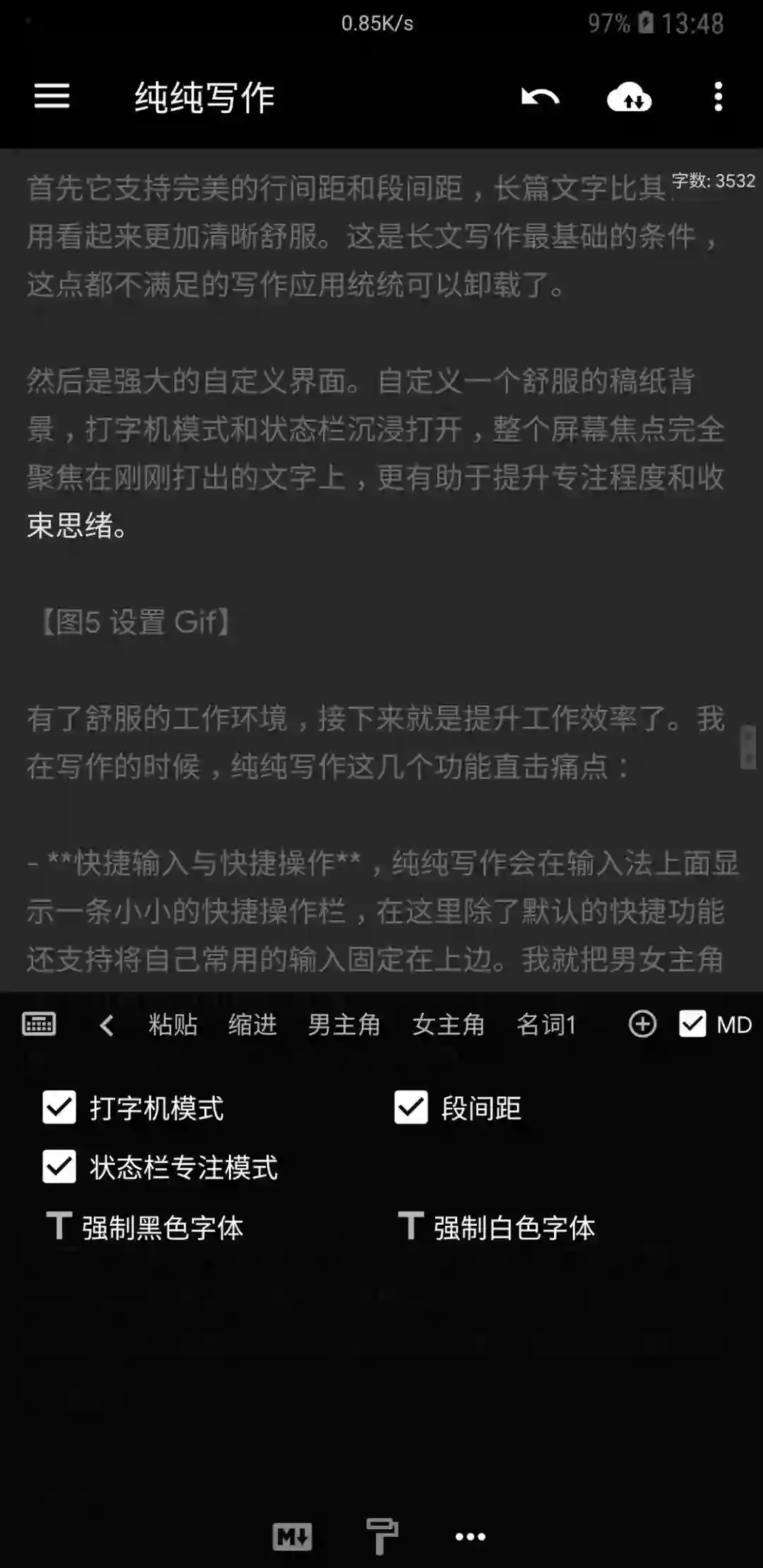Add a new shortcut with plus icon
The image size is (763, 1568).
642,1024
